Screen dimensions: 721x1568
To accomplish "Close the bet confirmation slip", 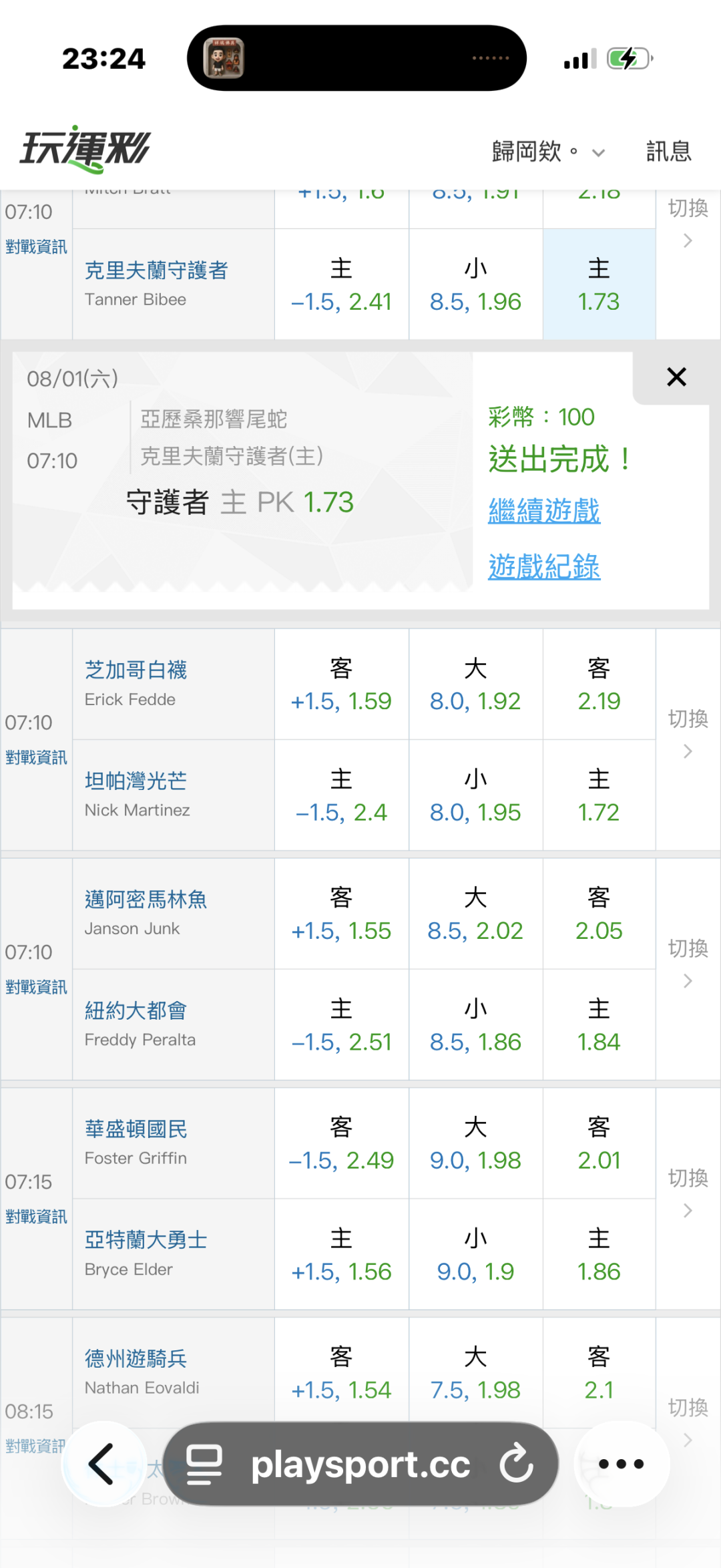I will pyautogui.click(x=676, y=377).
